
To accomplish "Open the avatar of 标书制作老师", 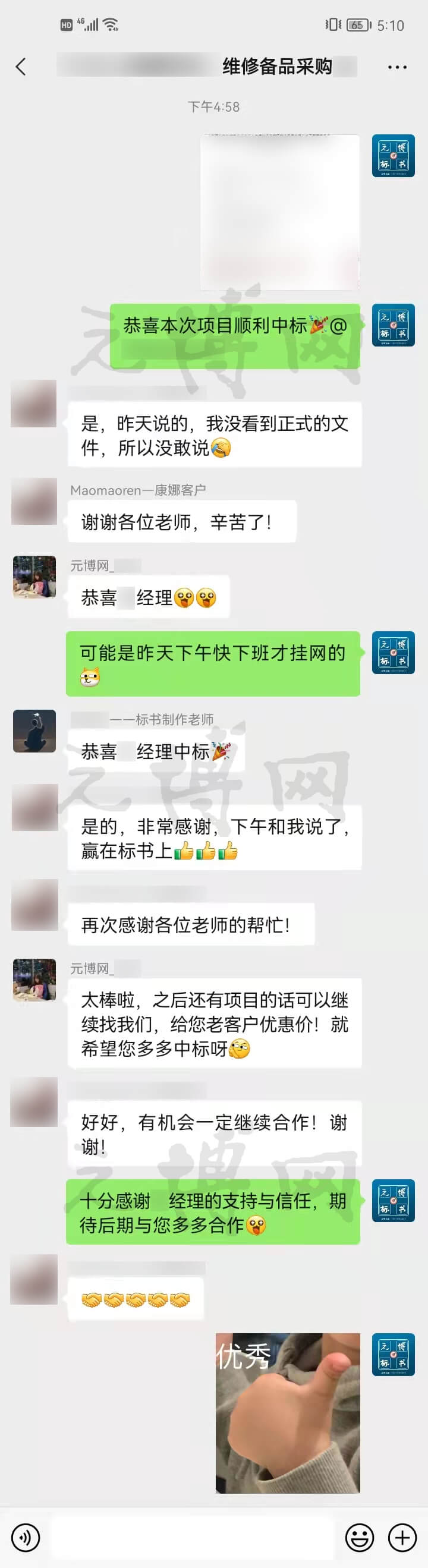I will [x=34, y=731].
